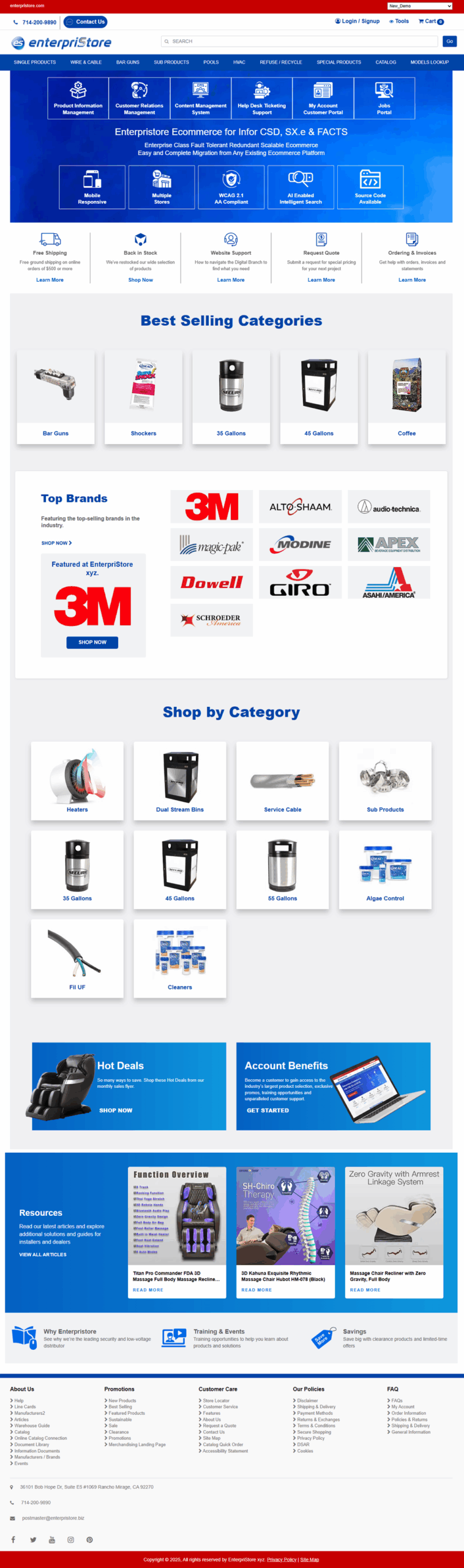Tap Shop Now under Back in Stock
The image size is (464, 1568).
tap(140, 280)
